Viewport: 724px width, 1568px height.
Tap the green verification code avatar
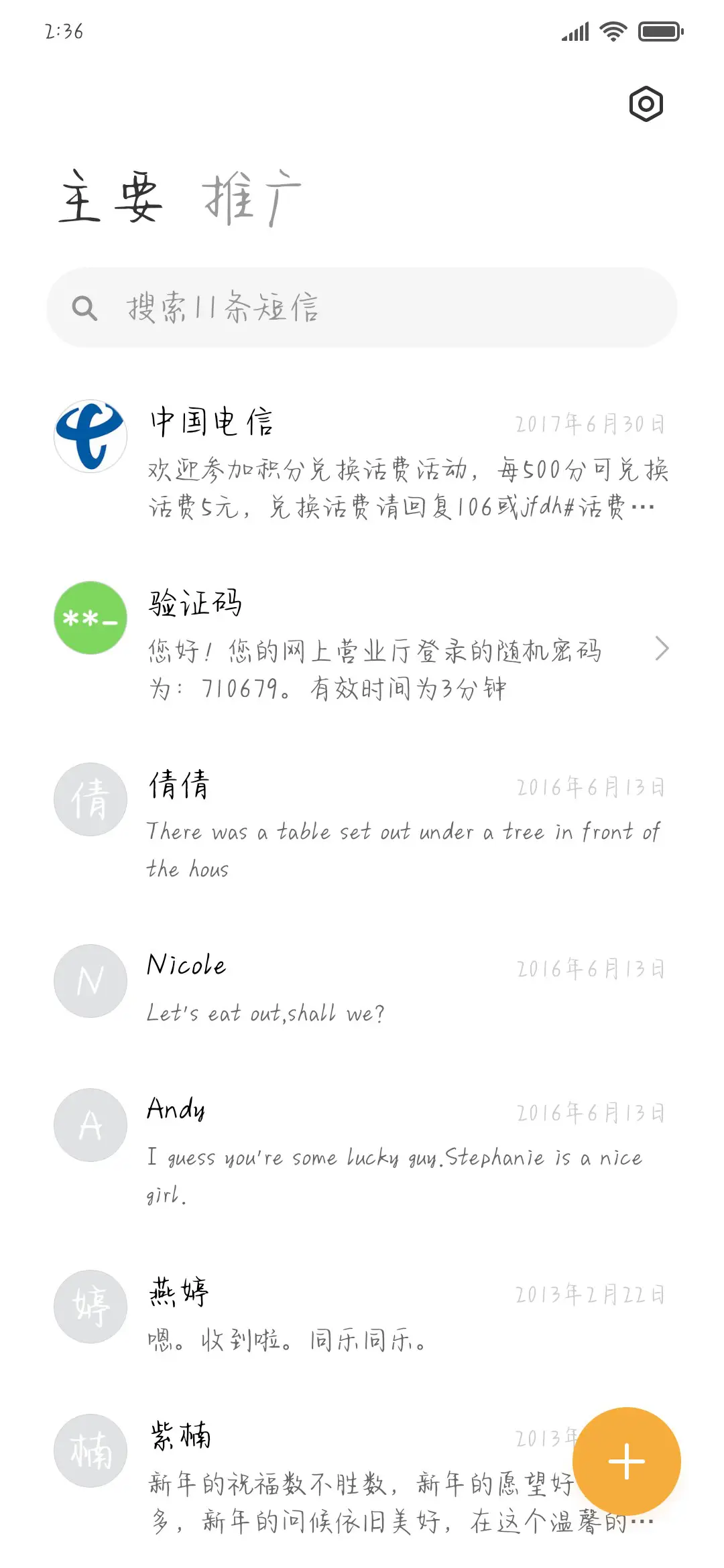click(89, 618)
